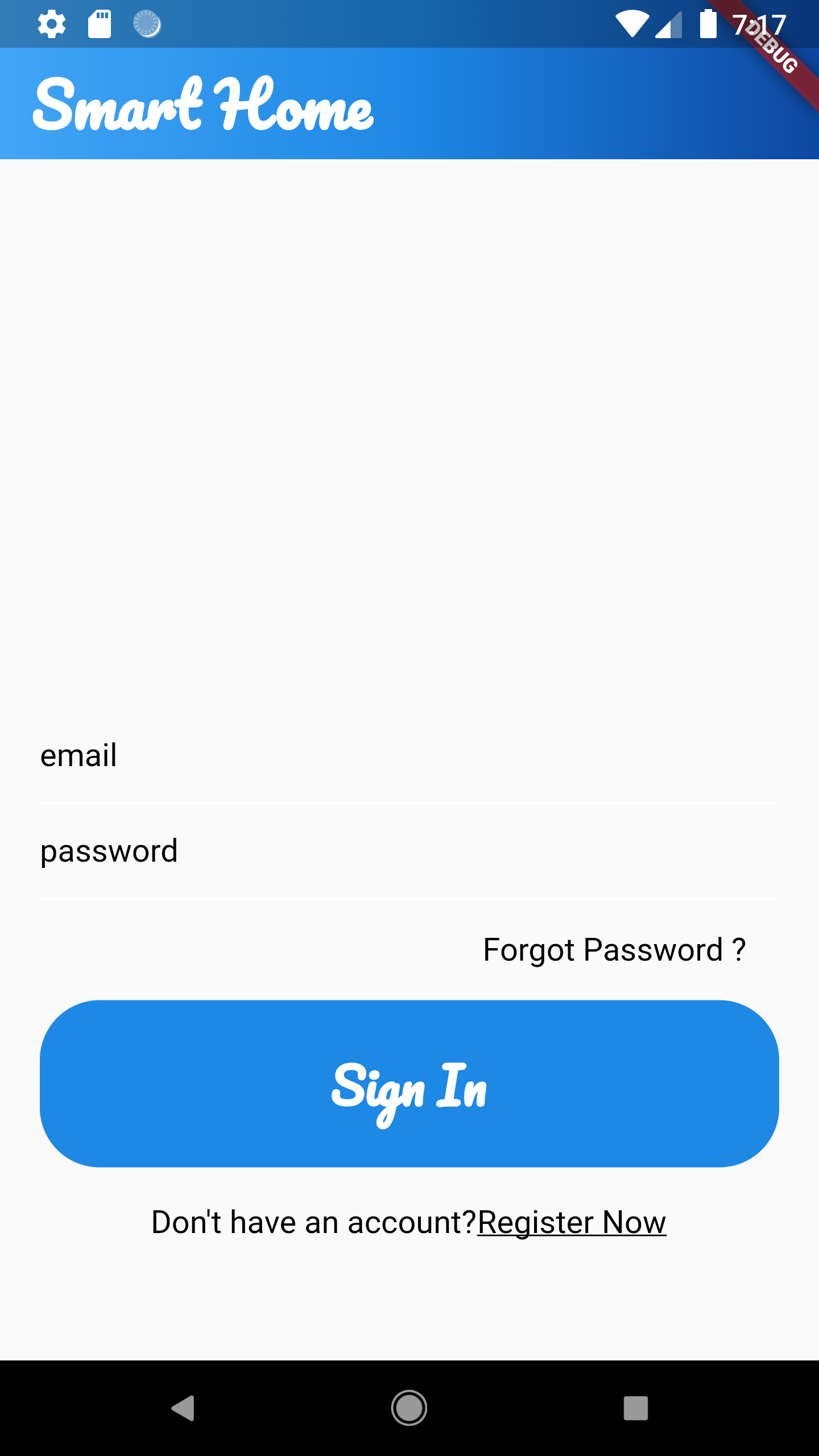The width and height of the screenshot is (819, 1456).
Task: Click the battery indicator
Action: point(707,24)
